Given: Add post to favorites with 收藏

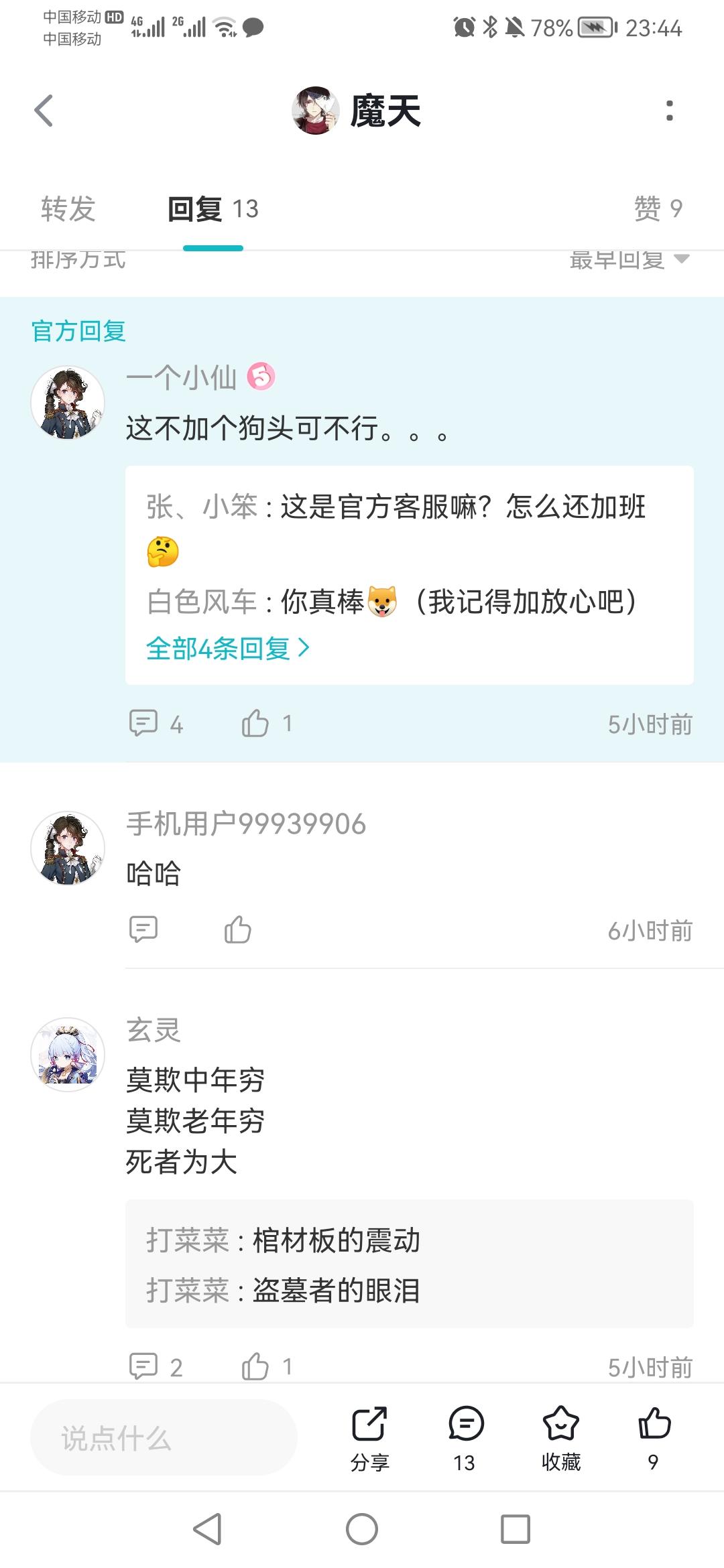Looking at the screenshot, I should tap(561, 1437).
